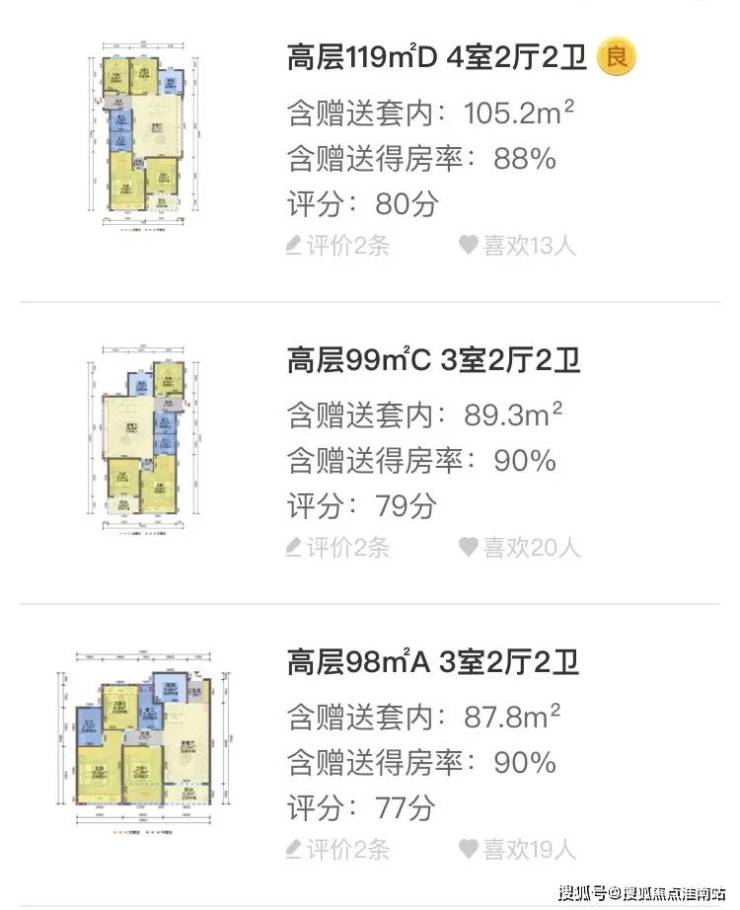Like the 高层99㎡C floor plan
The height and width of the screenshot is (910, 740).
518,548
